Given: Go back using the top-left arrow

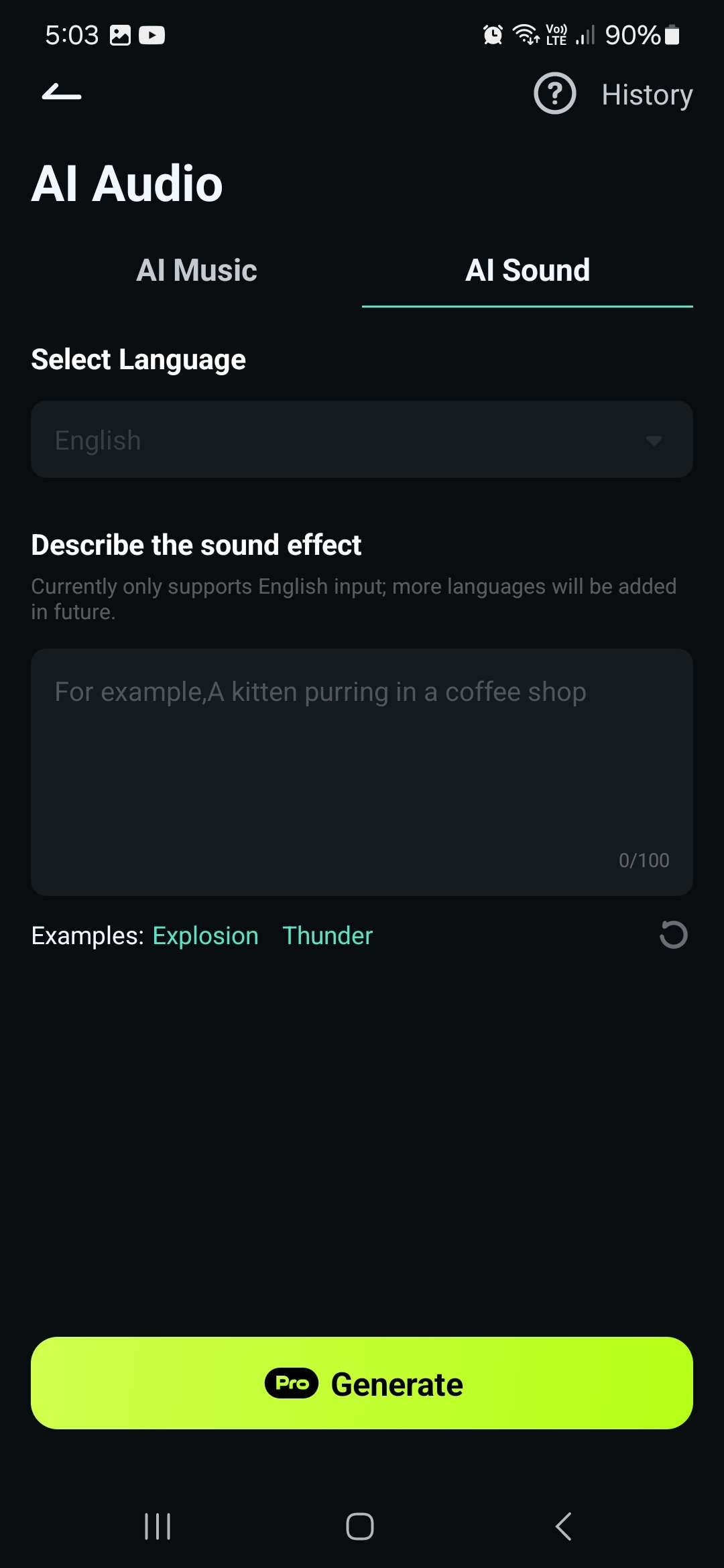Looking at the screenshot, I should pos(62,92).
